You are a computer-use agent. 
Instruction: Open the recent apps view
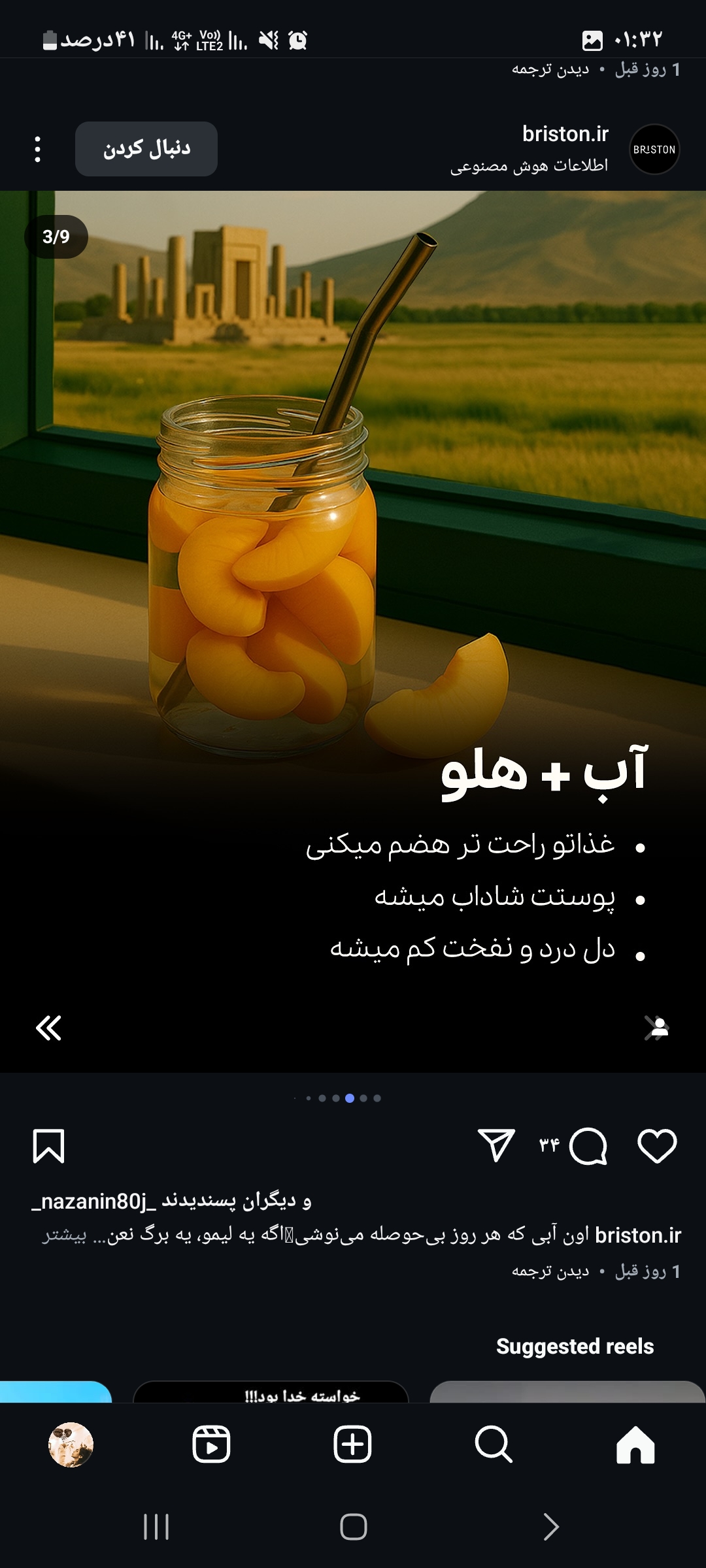click(156, 1527)
